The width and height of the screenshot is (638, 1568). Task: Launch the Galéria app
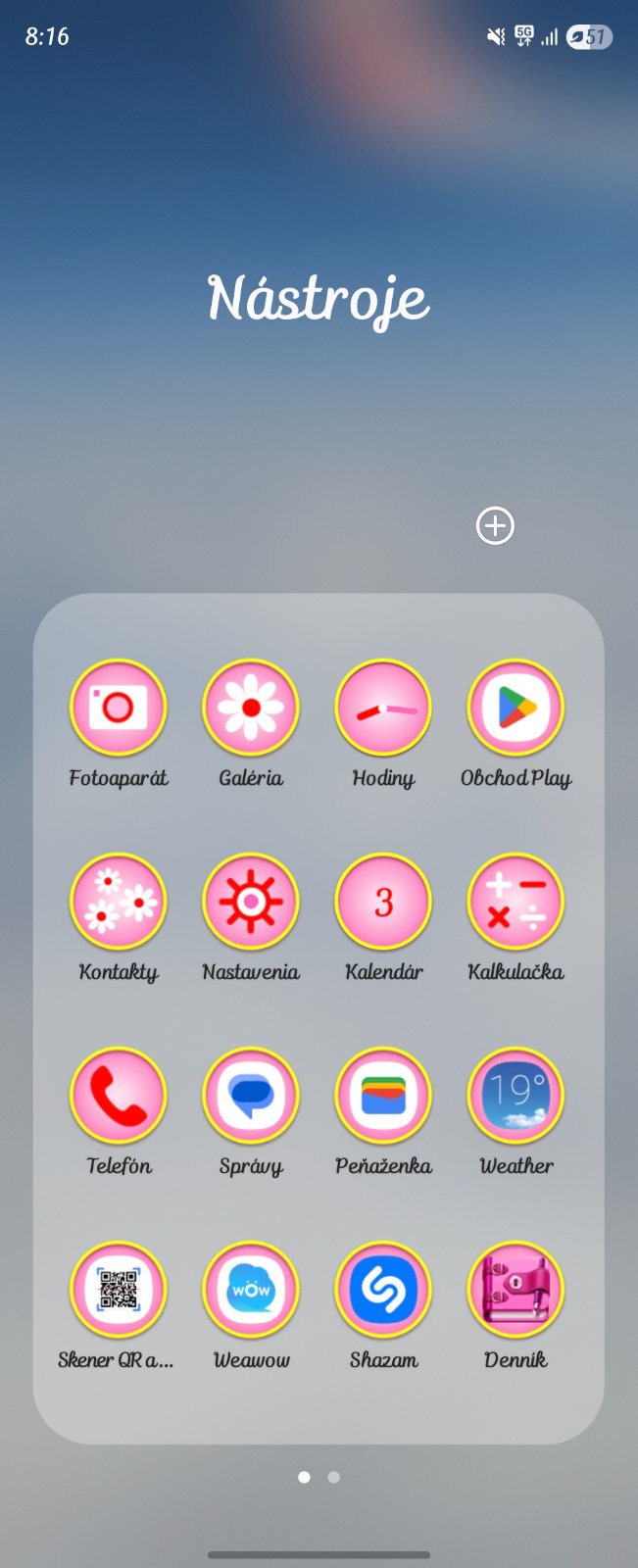(251, 708)
